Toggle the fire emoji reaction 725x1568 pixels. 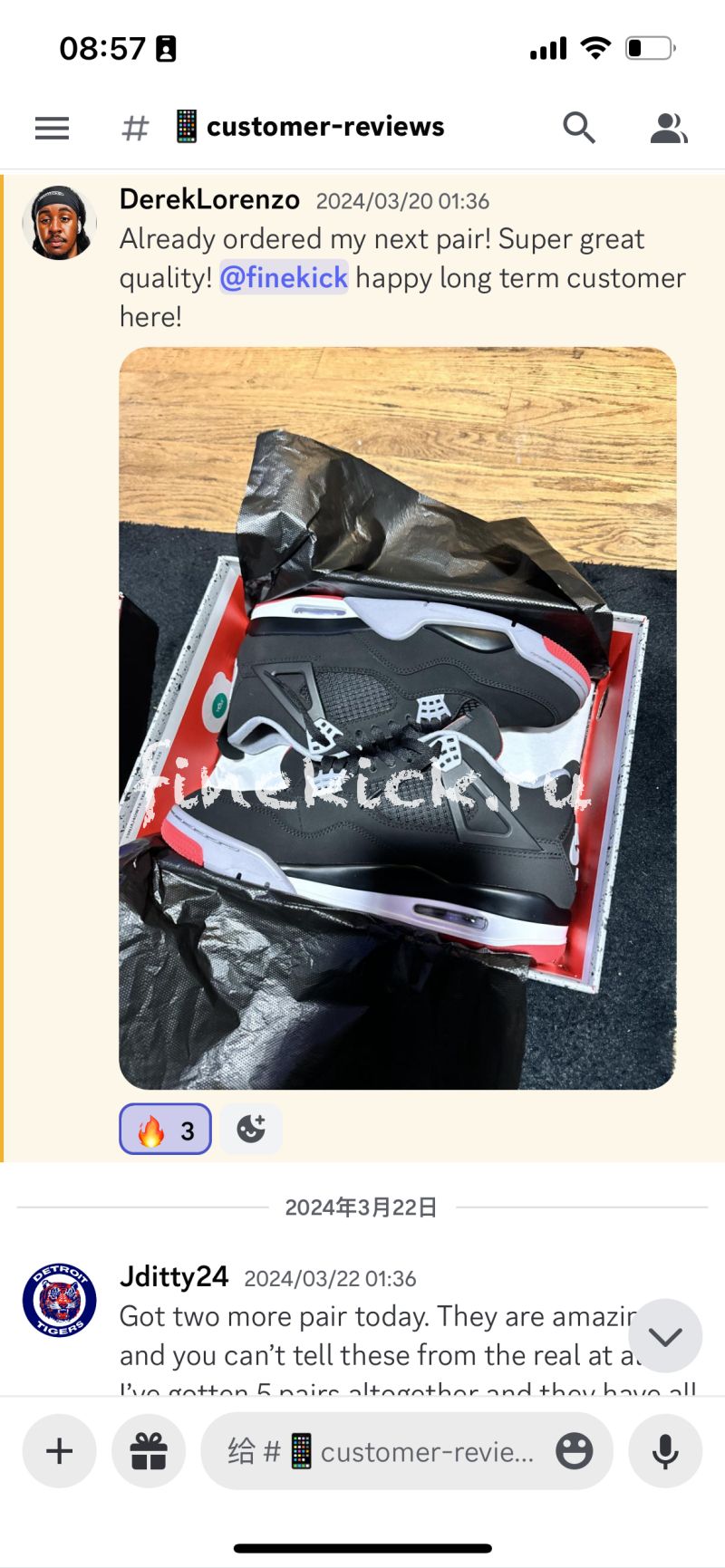click(166, 1130)
